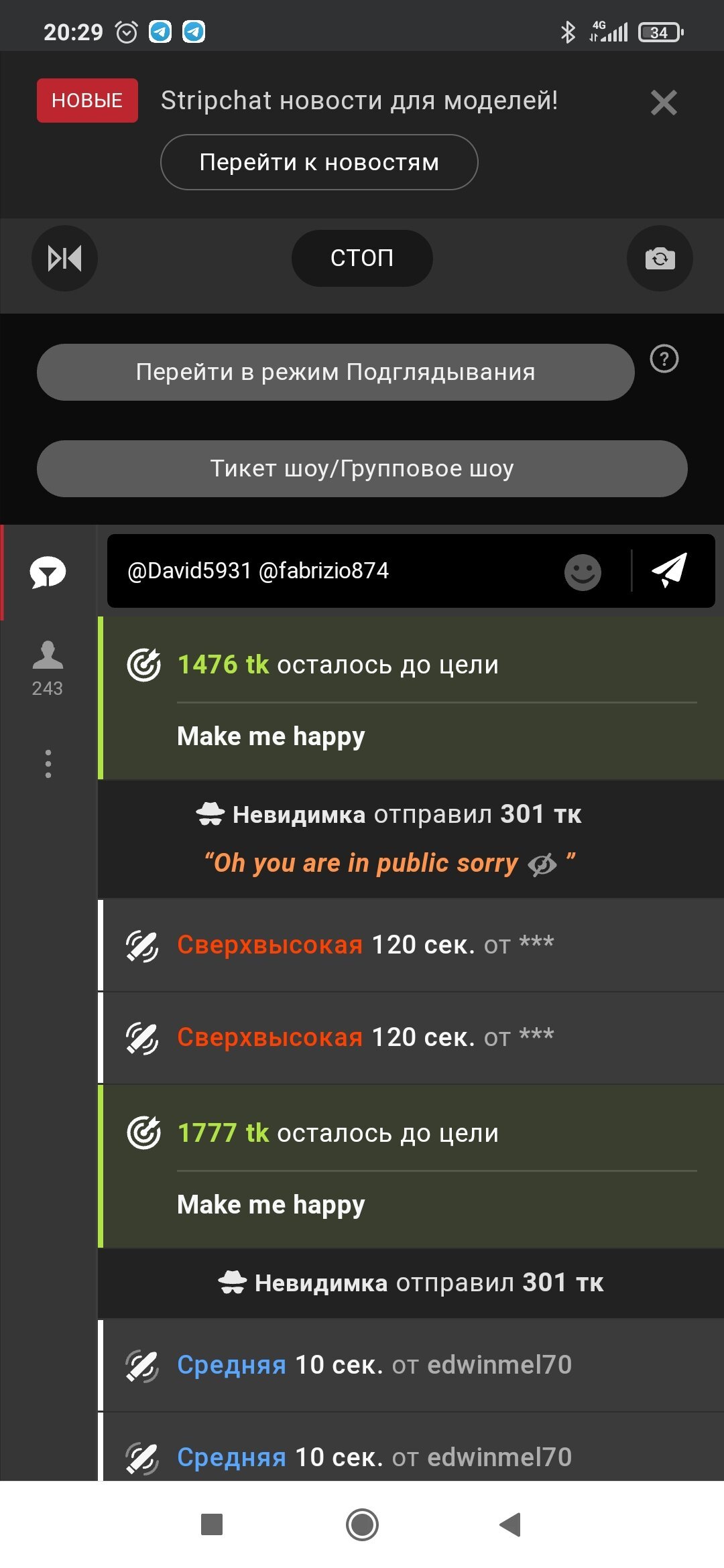Switch the camera
Image resolution: width=724 pixels, height=1568 pixels.
(660, 258)
